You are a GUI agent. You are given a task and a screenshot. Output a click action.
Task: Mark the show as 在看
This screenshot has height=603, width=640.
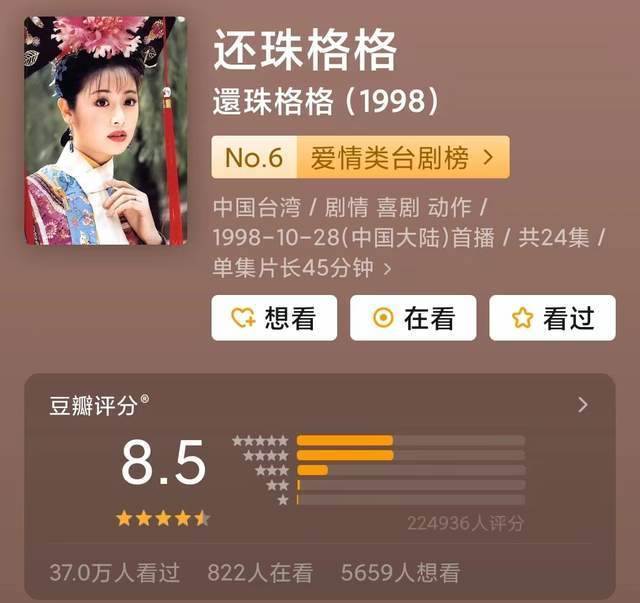[x=413, y=318]
